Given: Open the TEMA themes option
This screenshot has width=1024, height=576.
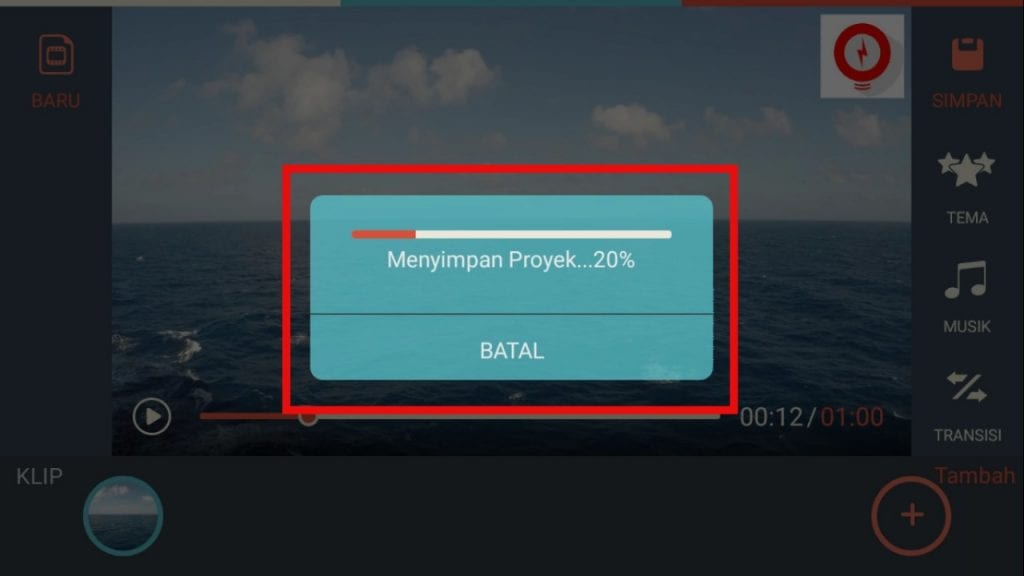Looking at the screenshot, I should [x=967, y=185].
